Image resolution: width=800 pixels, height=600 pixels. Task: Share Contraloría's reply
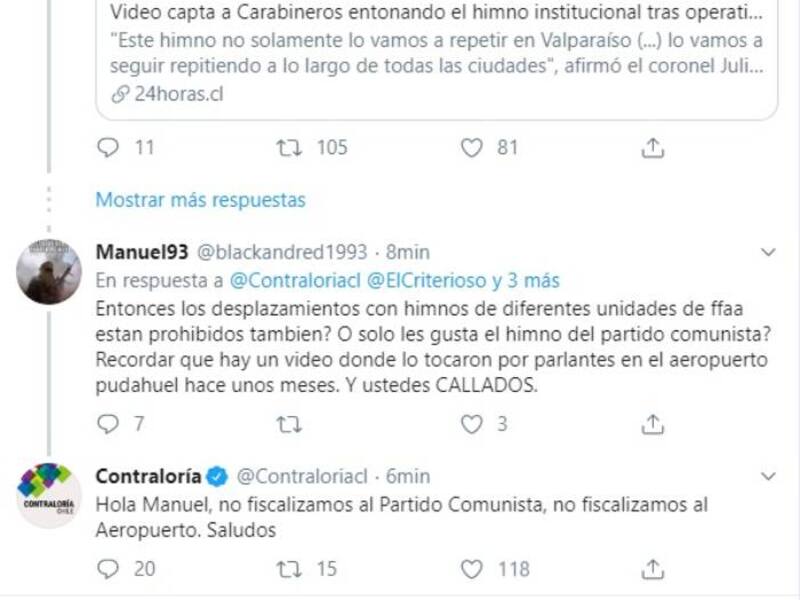click(x=652, y=568)
